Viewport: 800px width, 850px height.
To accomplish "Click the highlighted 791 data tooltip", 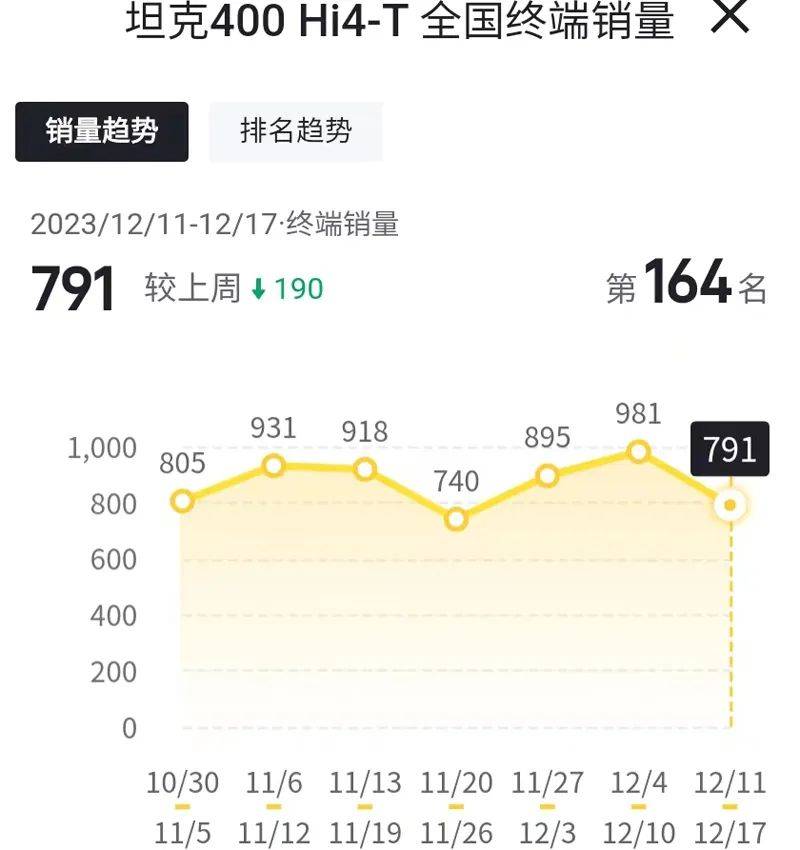I will [729, 449].
